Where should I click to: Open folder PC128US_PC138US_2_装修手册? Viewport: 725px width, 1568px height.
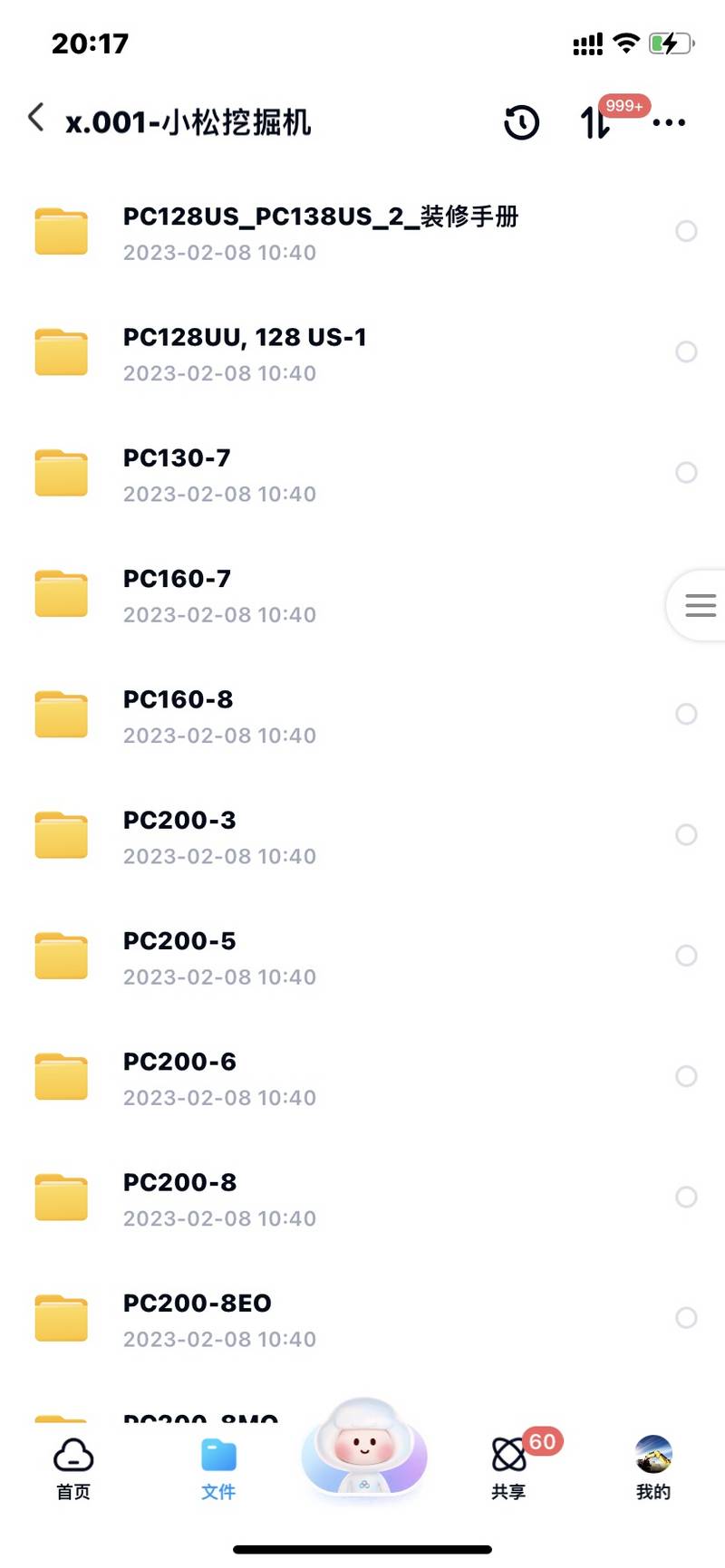pyautogui.click(x=362, y=232)
